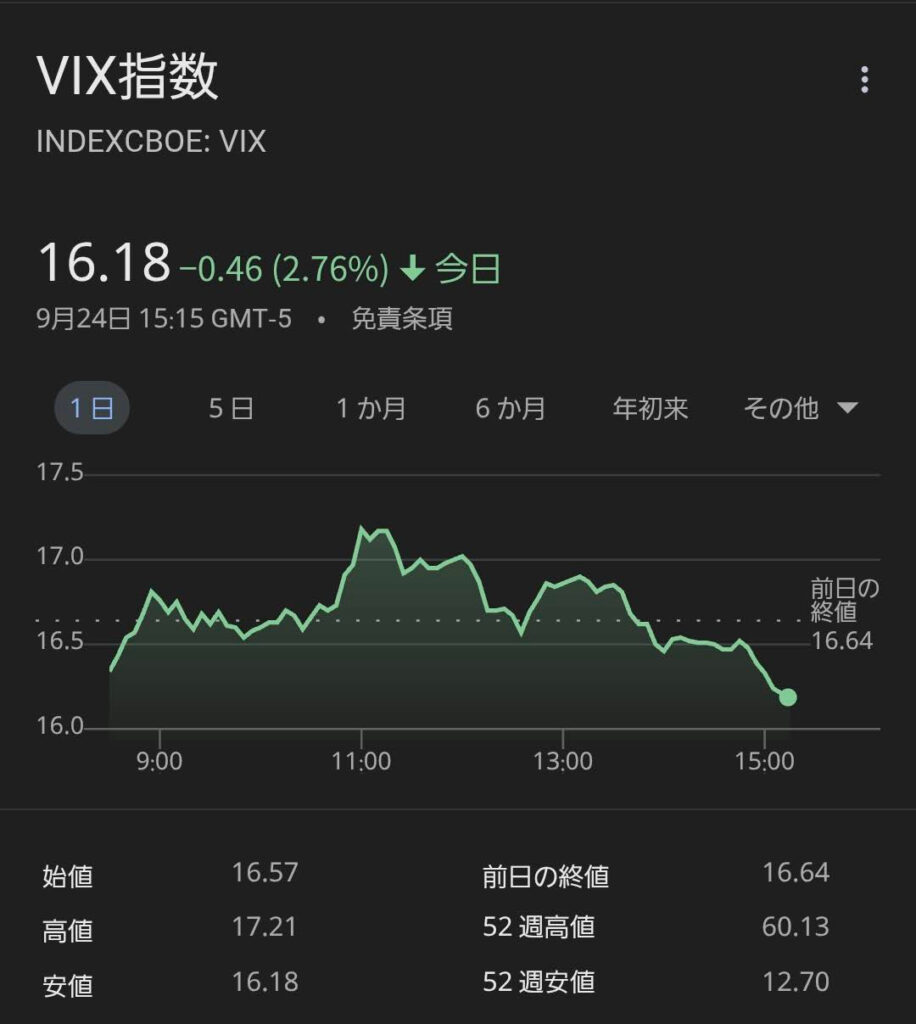
Task: Select the 1日 time range tab
Action: (x=91, y=409)
